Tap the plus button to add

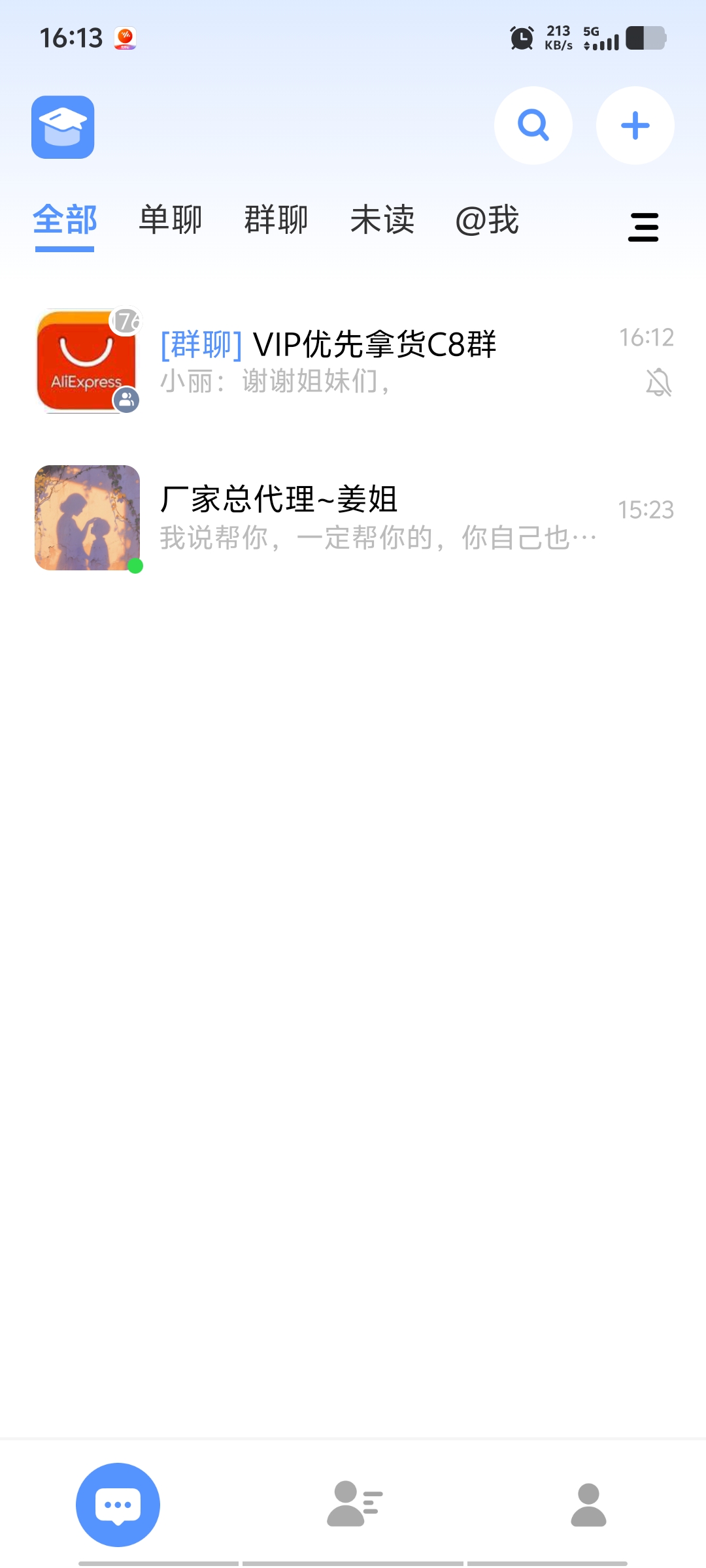(x=635, y=125)
